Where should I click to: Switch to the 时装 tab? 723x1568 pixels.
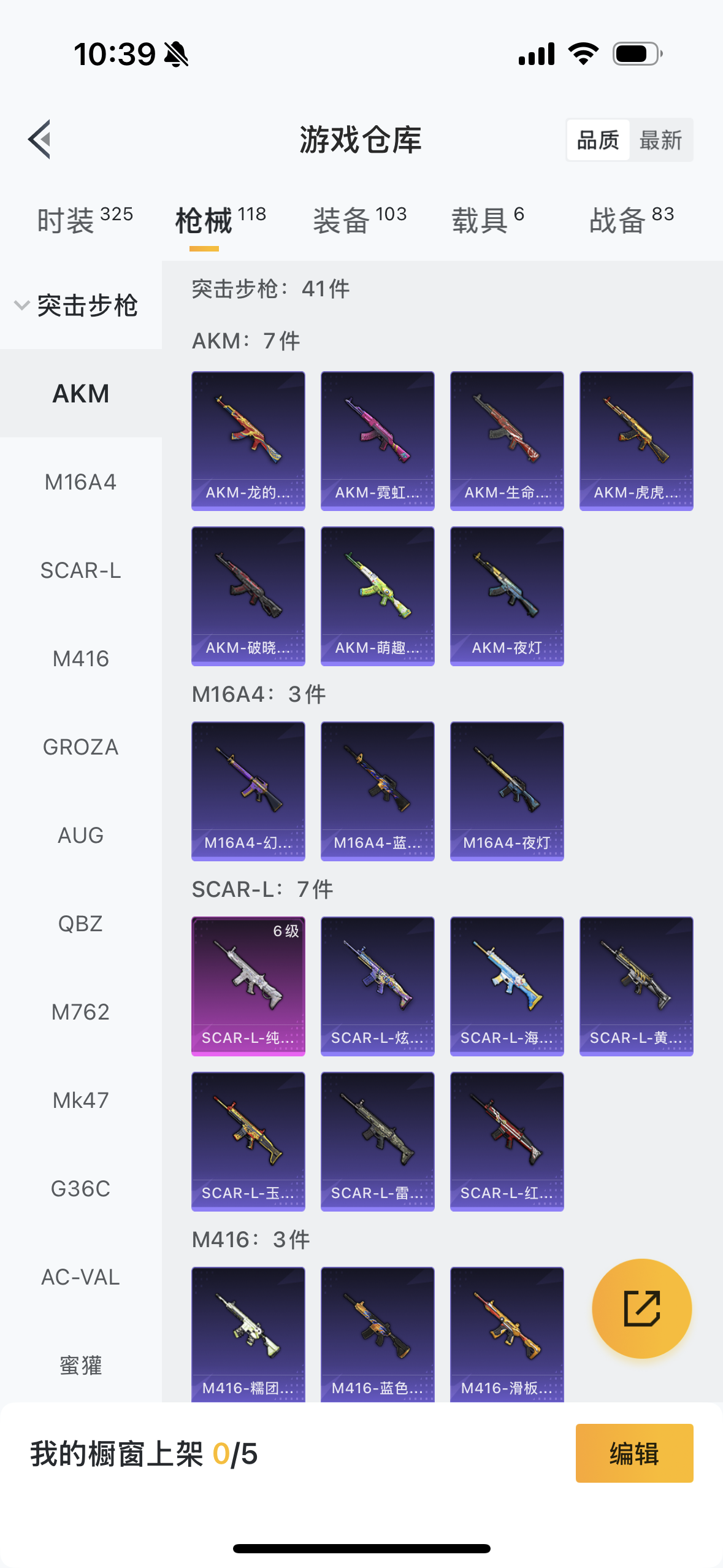click(x=85, y=220)
